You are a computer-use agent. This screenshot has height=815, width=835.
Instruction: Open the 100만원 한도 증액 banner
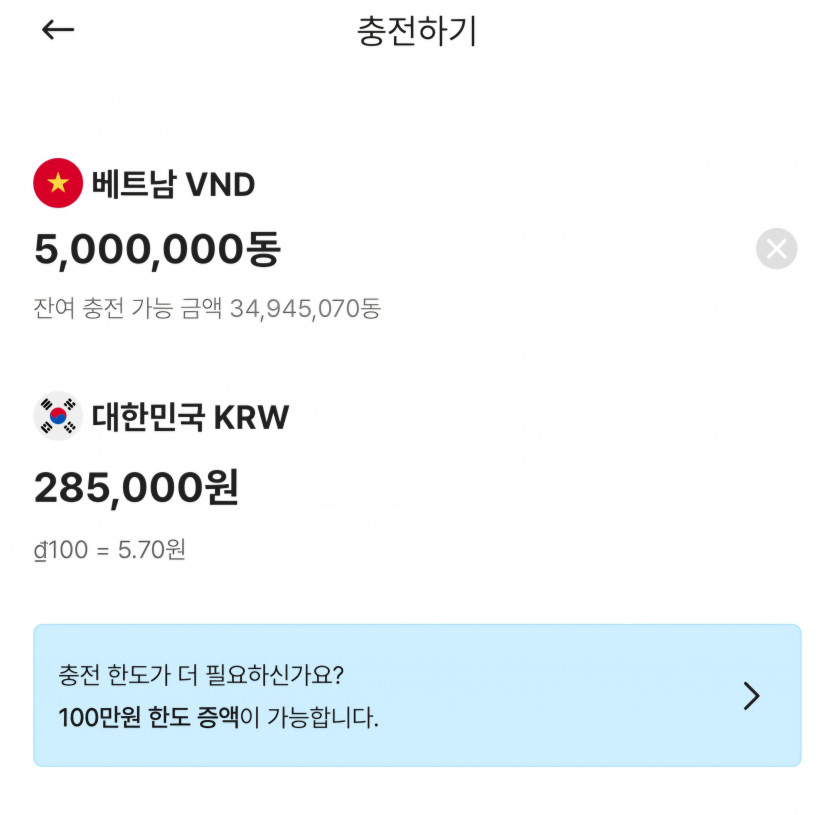417,696
